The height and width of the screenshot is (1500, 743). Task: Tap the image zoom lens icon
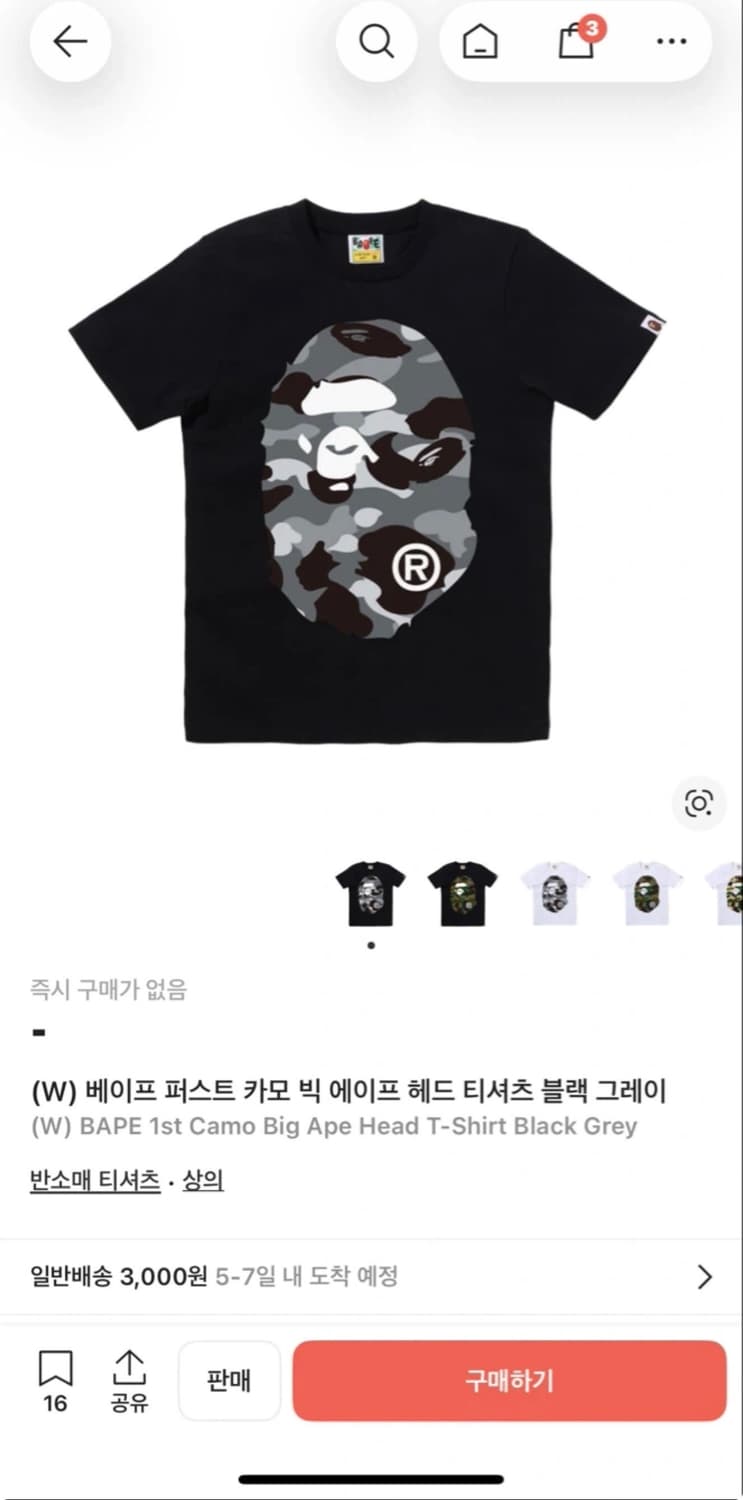700,802
